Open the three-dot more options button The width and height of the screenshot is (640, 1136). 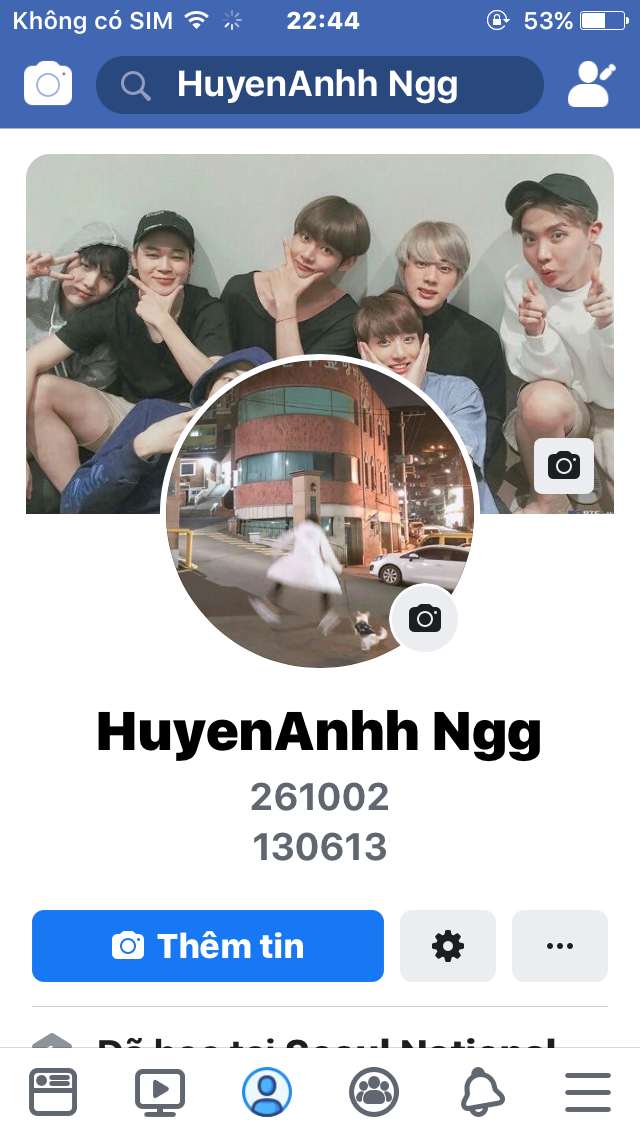(x=560, y=945)
